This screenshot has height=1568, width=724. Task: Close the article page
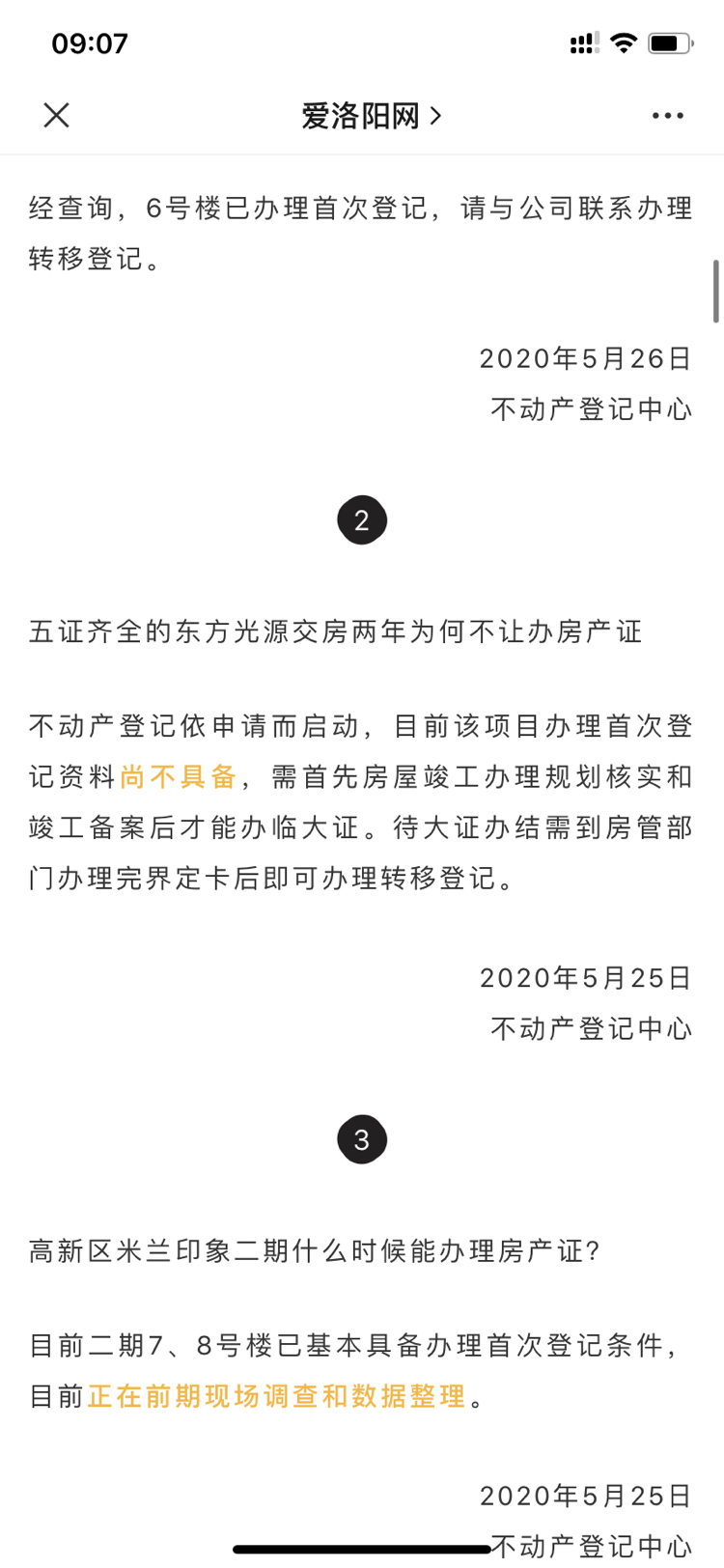(57, 116)
